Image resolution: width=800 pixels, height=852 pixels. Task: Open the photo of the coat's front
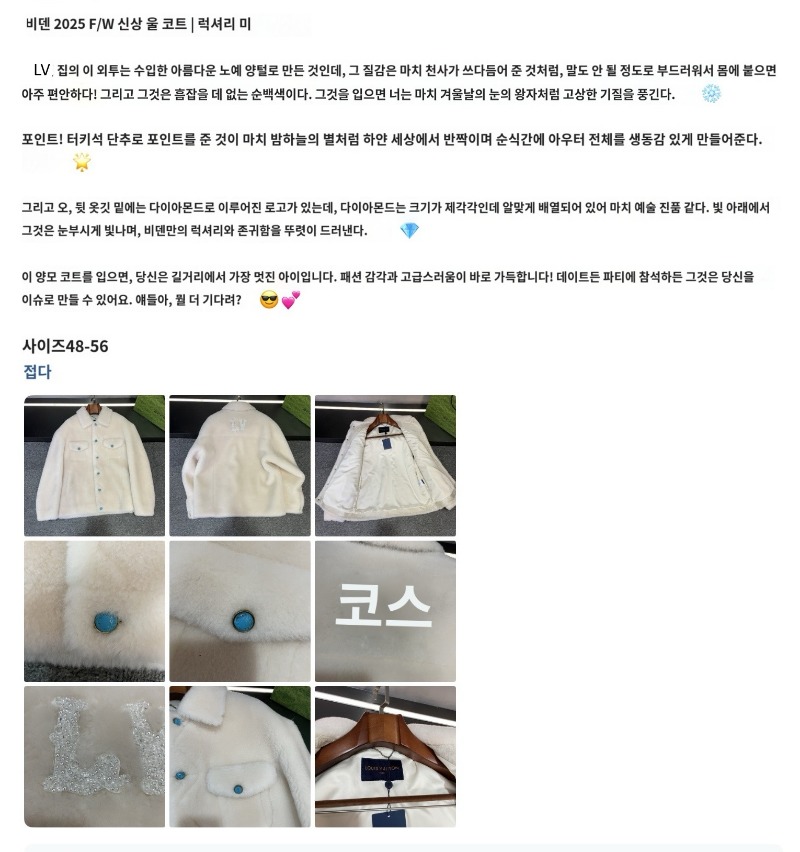pyautogui.click(x=94, y=465)
